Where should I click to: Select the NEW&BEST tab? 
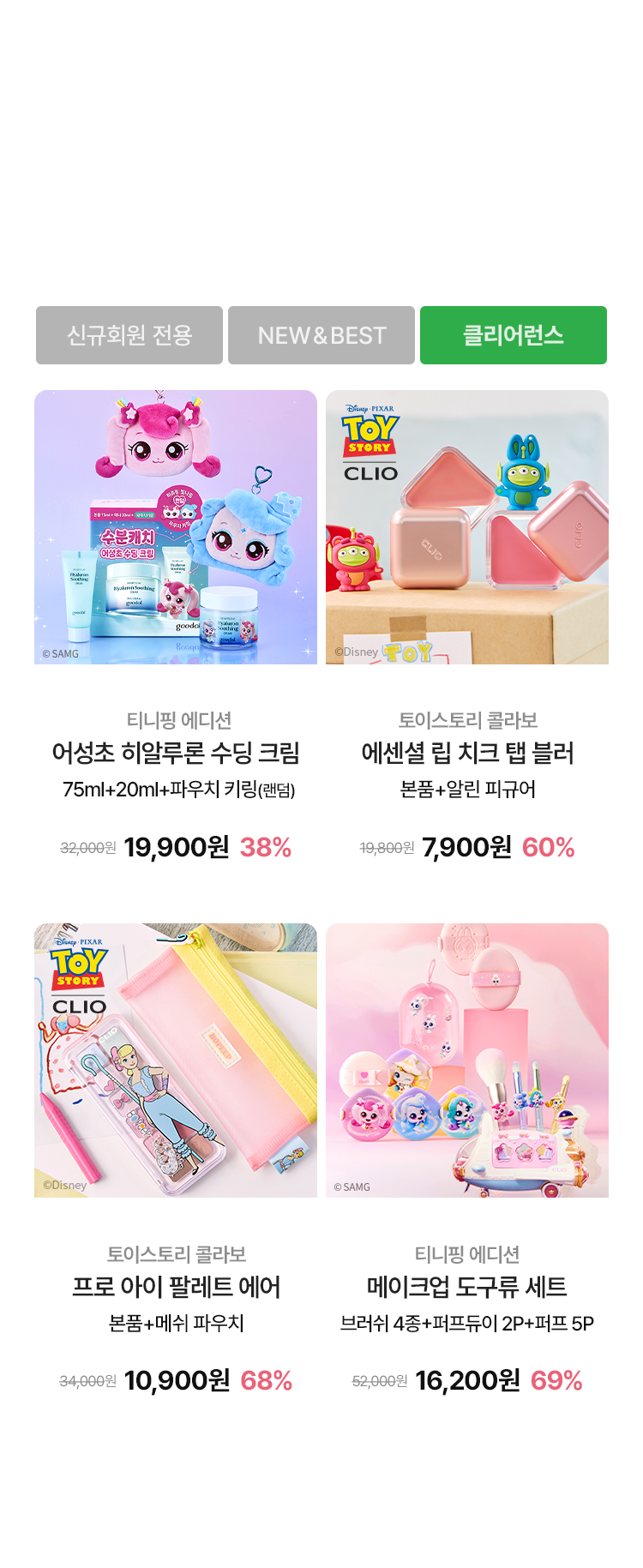pos(321,335)
